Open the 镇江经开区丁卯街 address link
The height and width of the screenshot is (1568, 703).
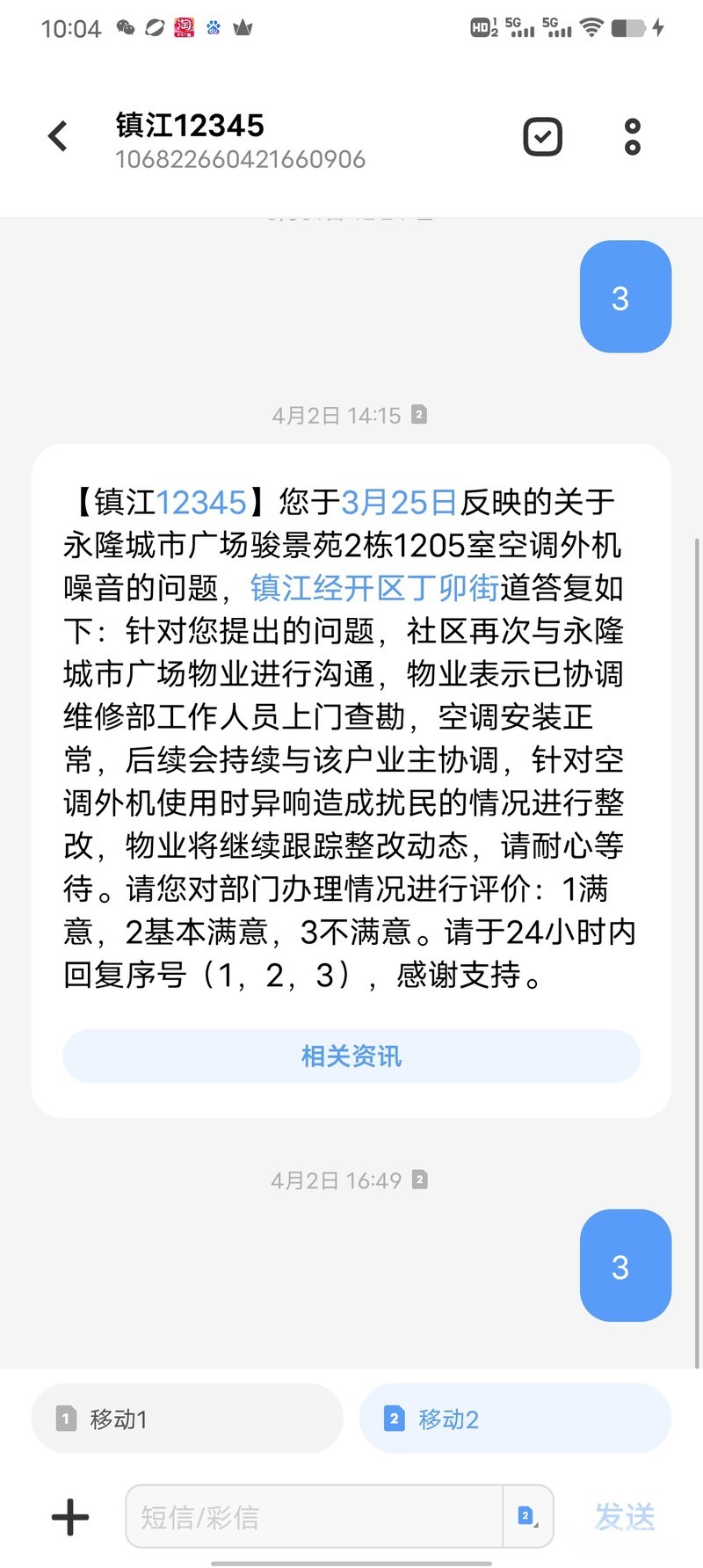375,588
